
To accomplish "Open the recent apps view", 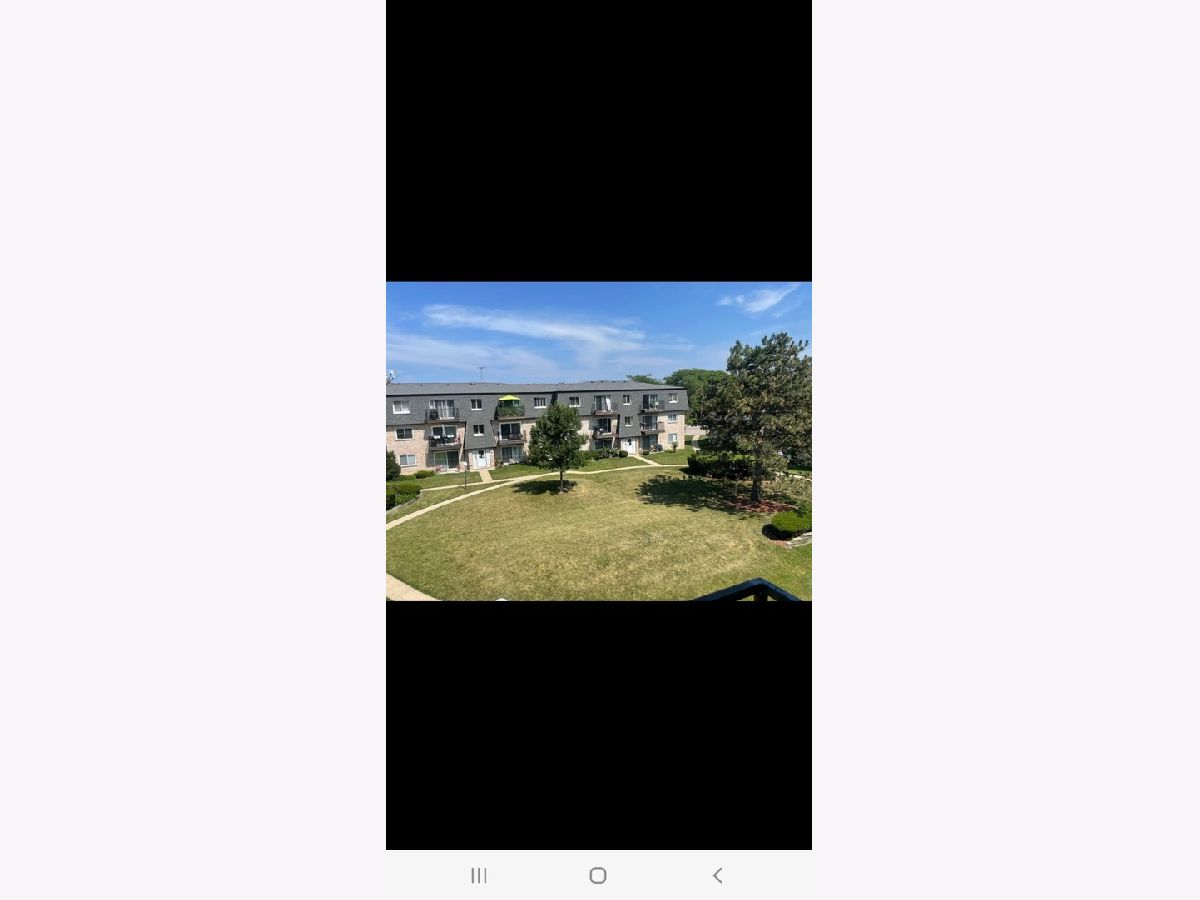I will point(479,875).
